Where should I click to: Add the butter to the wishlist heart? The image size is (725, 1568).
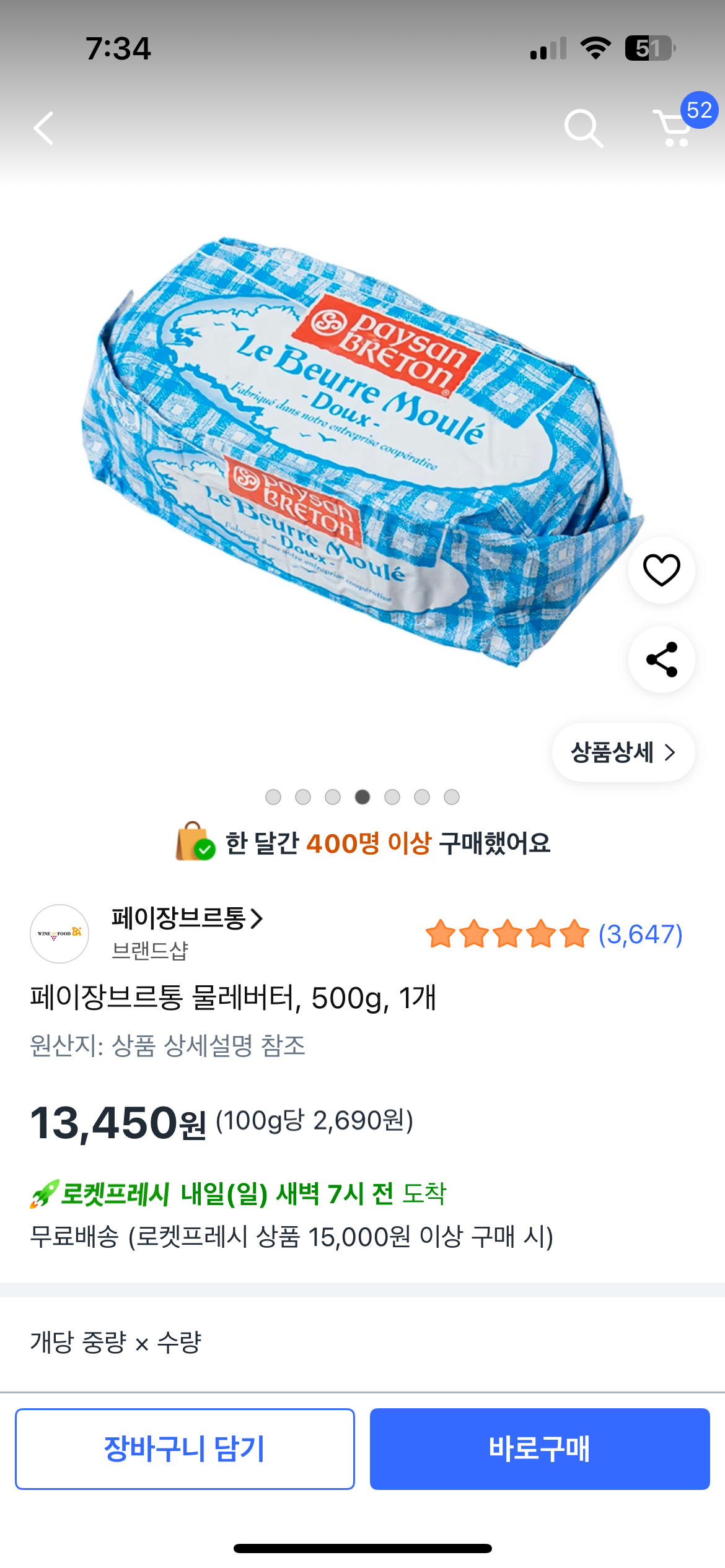661,570
